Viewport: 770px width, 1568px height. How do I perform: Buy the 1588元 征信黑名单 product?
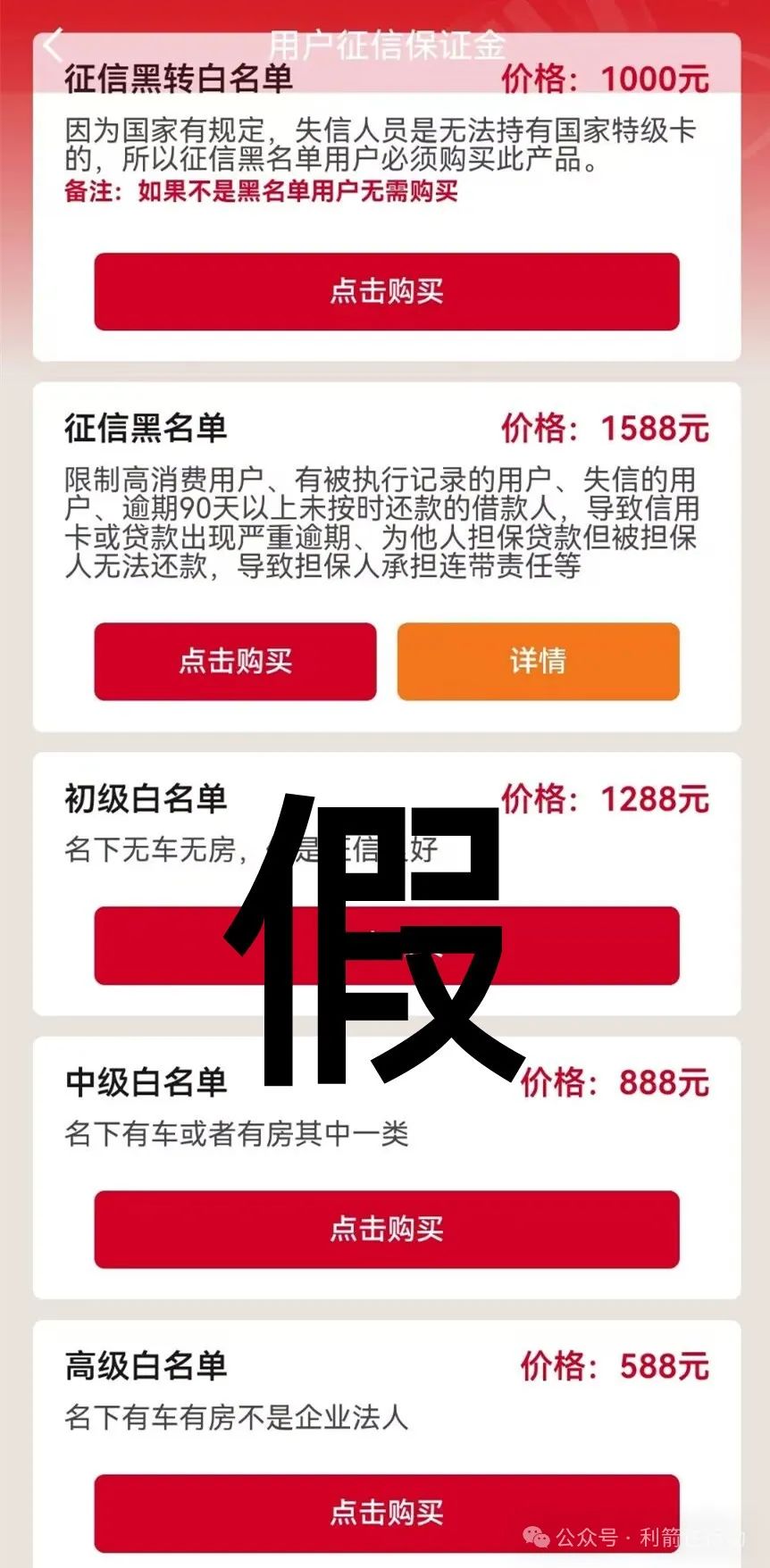[235, 661]
